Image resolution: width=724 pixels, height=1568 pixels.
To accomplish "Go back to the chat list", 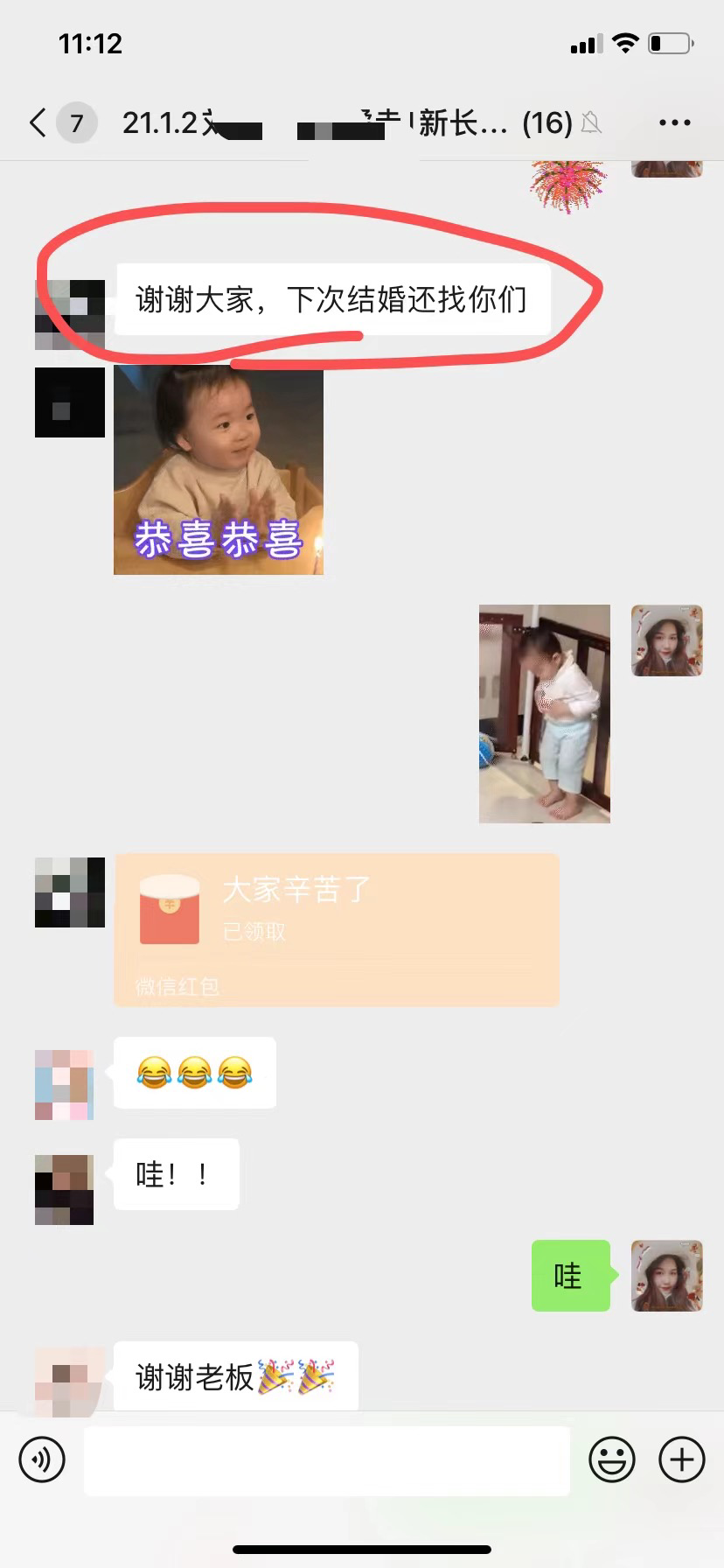I will (x=38, y=122).
